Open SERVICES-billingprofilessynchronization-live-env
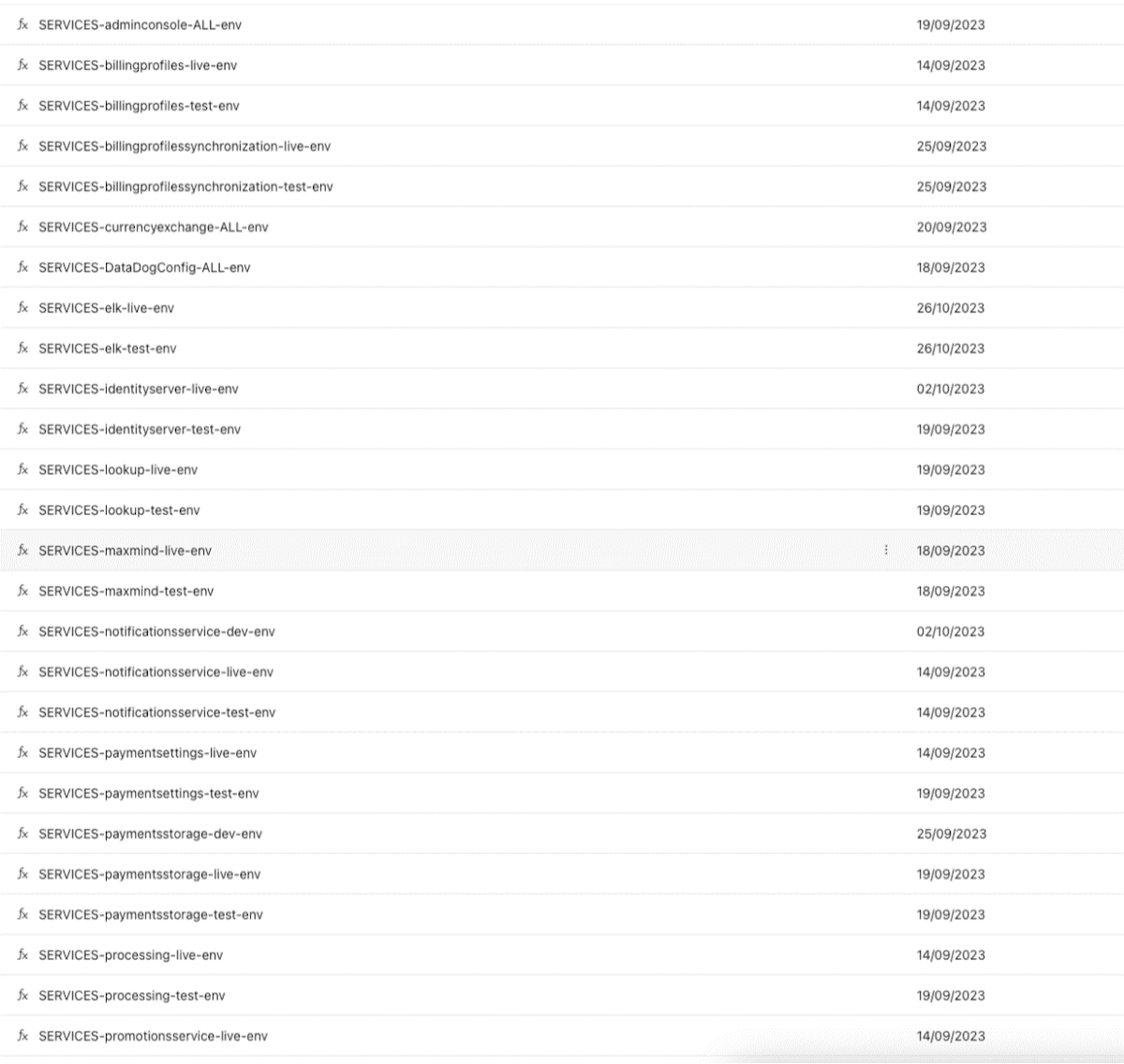1124x1064 pixels. (x=185, y=146)
